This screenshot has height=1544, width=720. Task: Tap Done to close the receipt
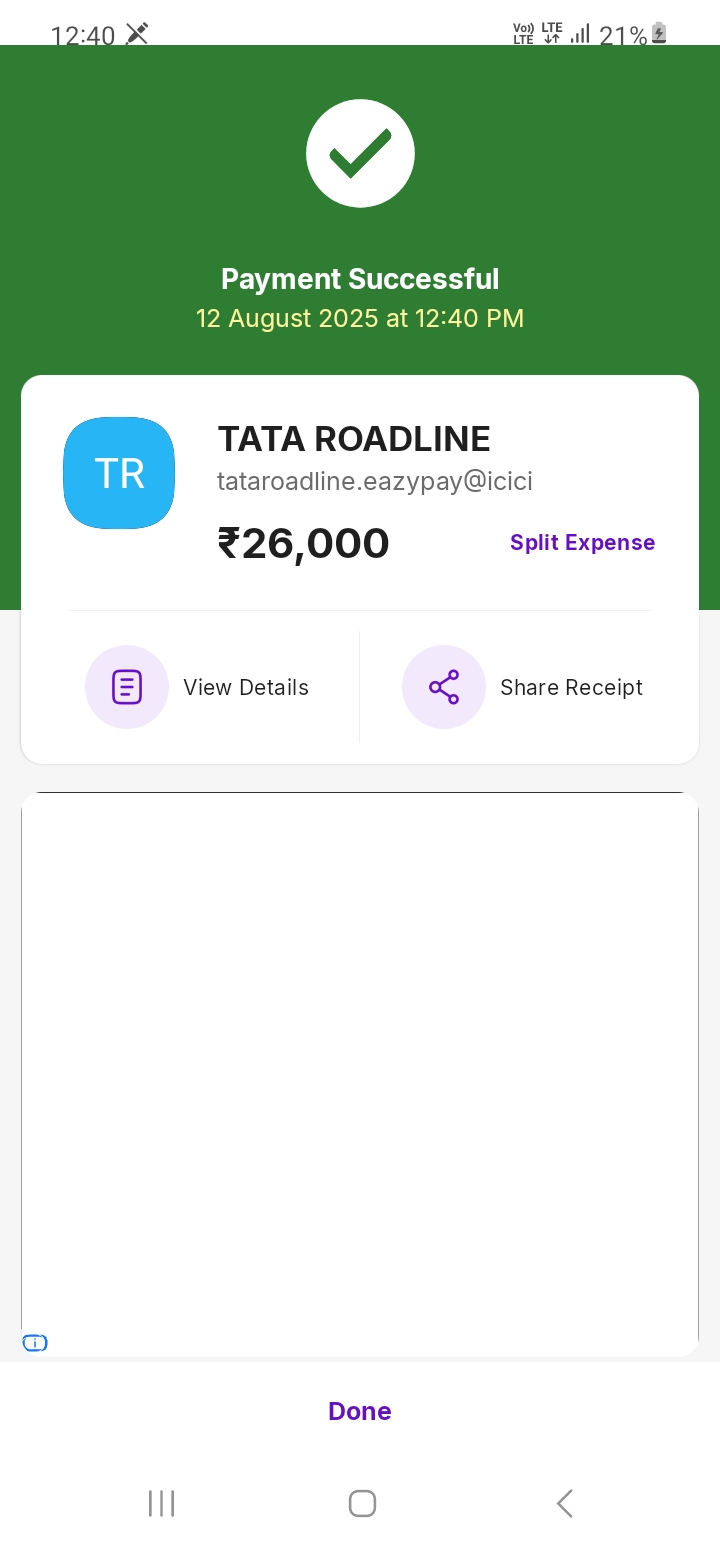click(360, 1411)
